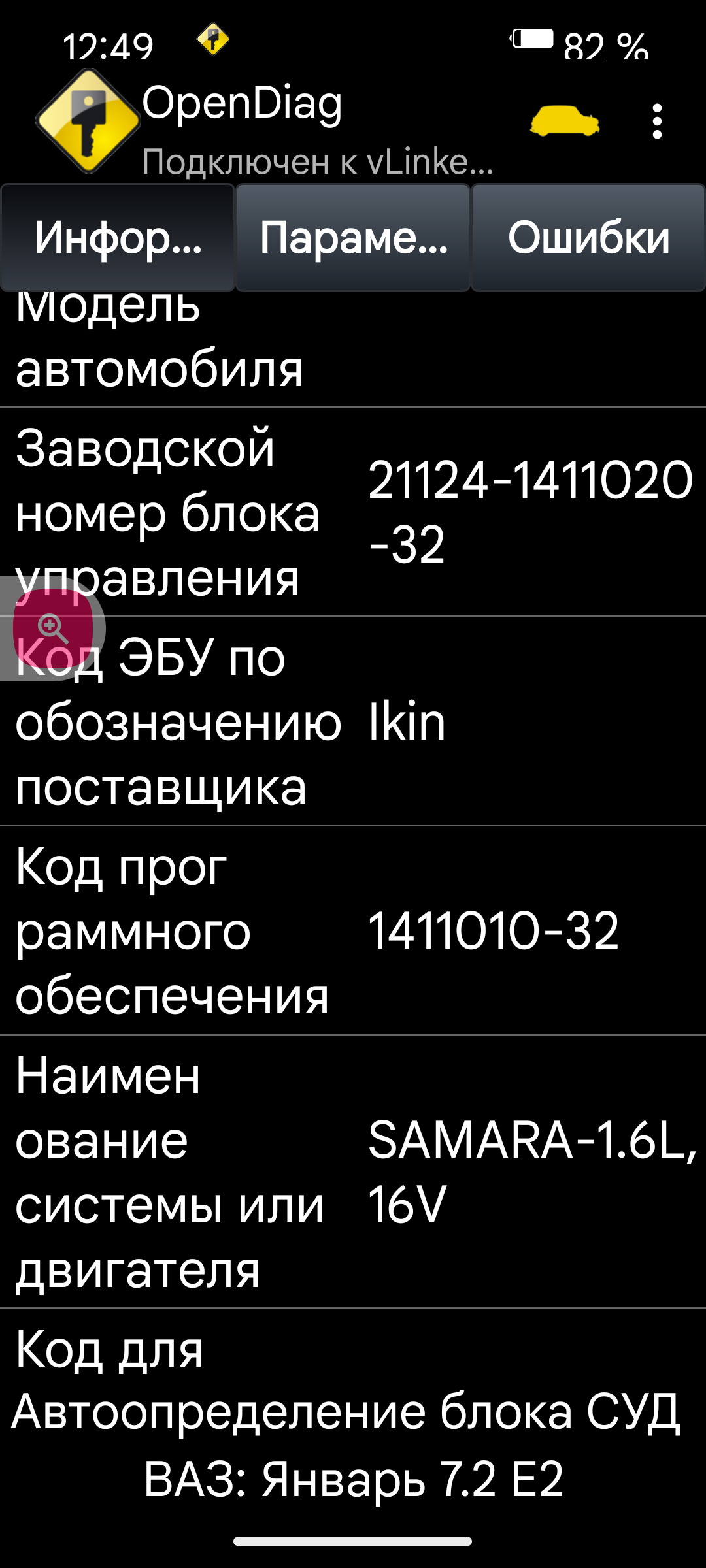Switch to the Параме... tab
706x1568 pixels.
353,238
